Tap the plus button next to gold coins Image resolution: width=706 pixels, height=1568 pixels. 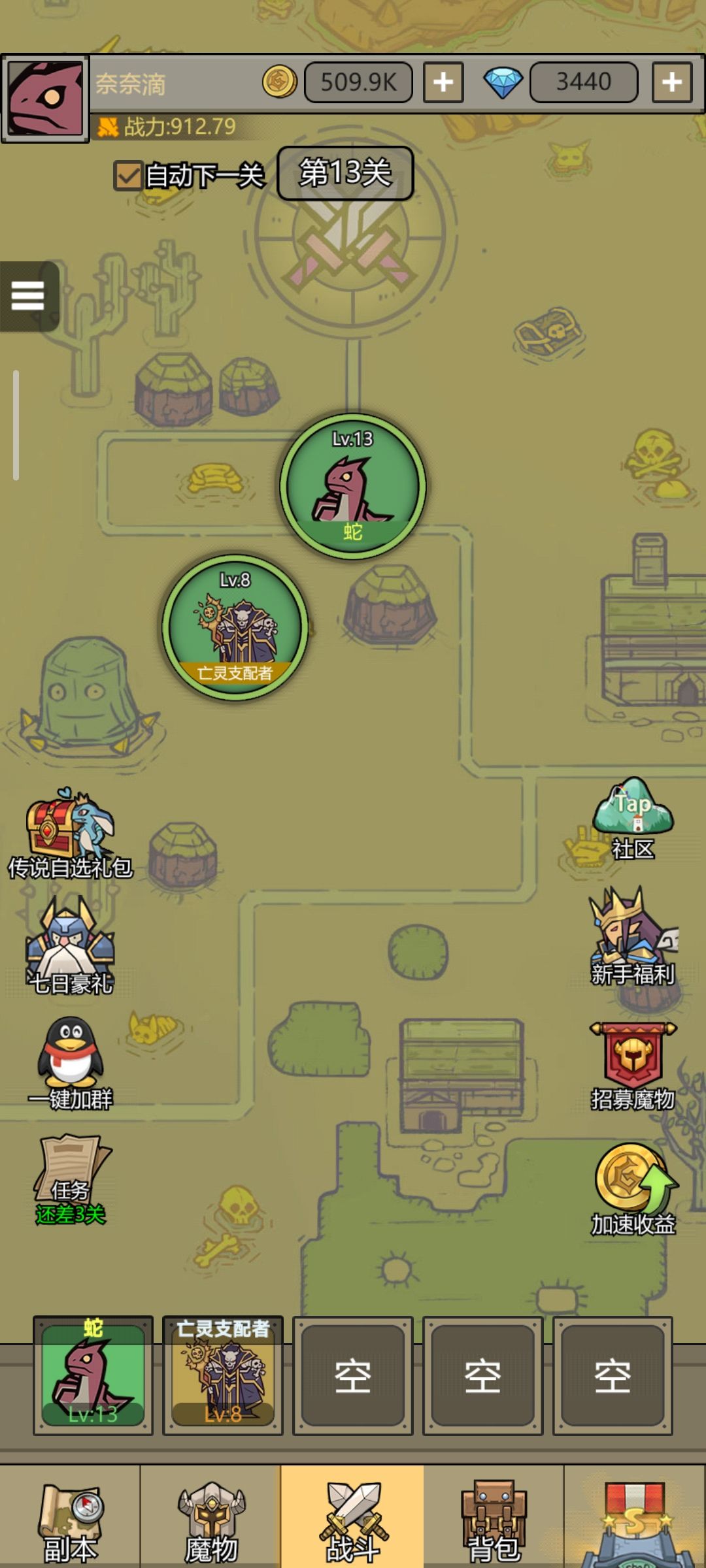(443, 82)
